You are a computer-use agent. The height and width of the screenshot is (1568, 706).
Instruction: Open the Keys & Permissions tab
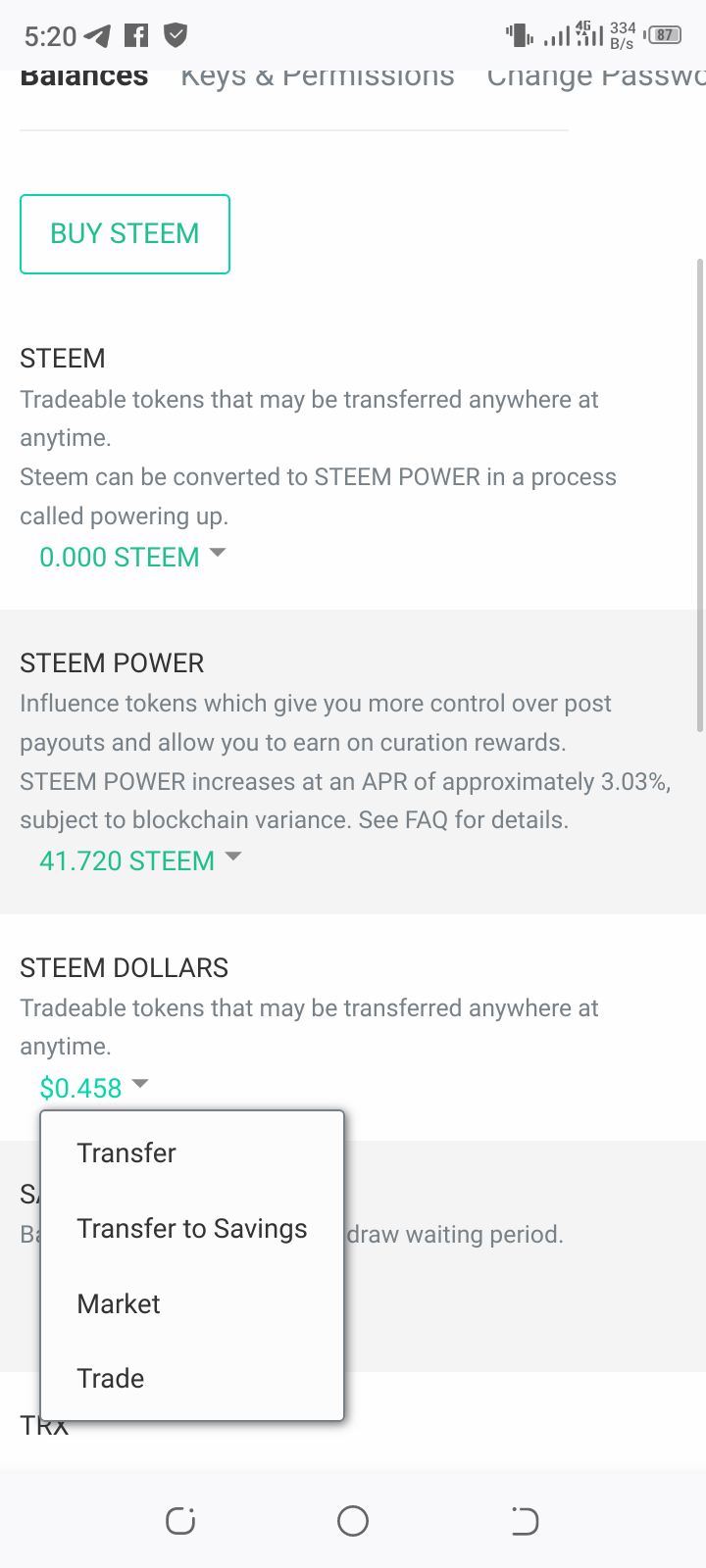coord(318,77)
